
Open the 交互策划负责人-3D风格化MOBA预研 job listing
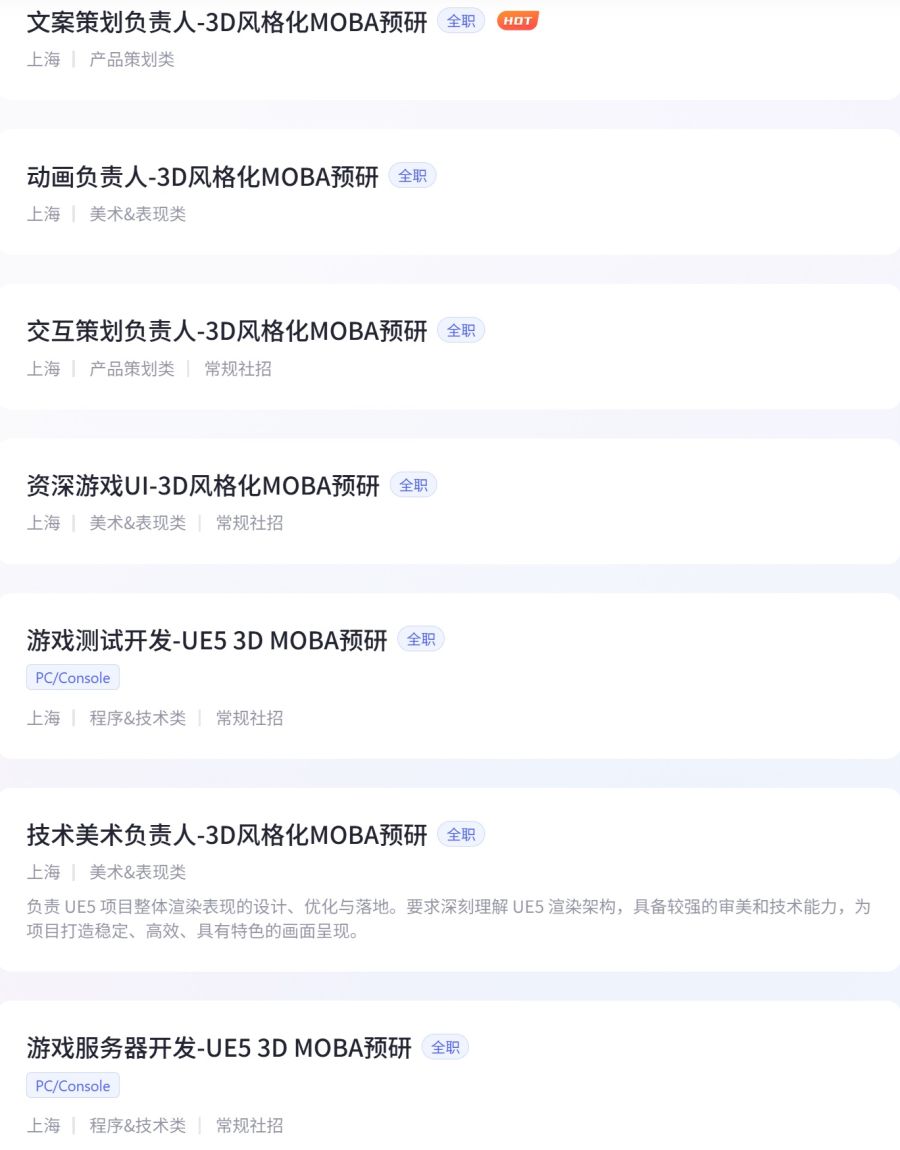pyautogui.click(x=227, y=330)
